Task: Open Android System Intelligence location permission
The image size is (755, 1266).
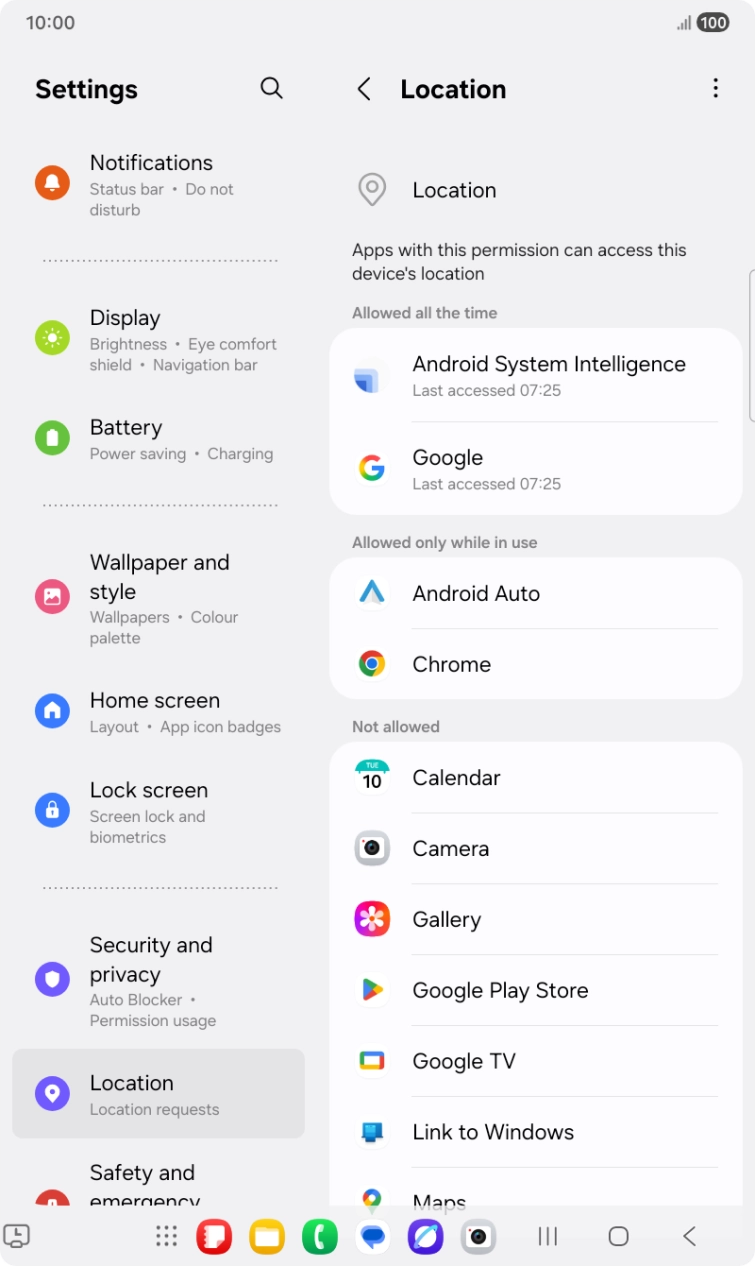Action: [x=536, y=375]
